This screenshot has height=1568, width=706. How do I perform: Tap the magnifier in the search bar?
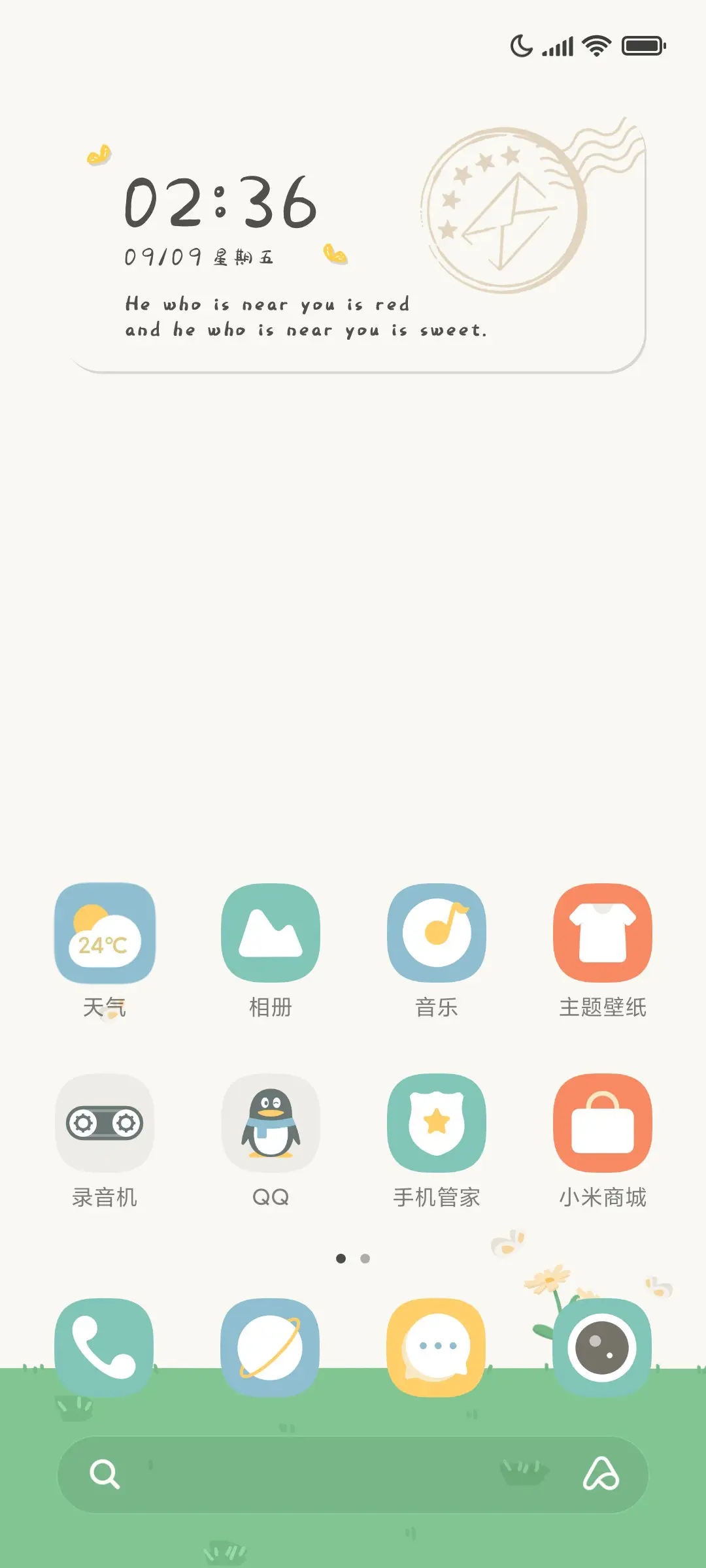(106, 1475)
